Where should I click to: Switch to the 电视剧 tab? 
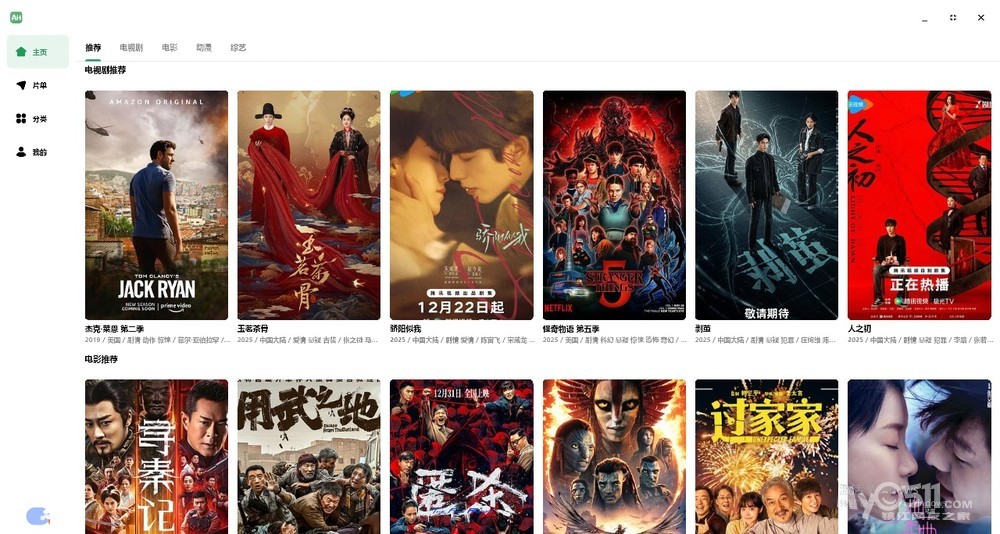tap(131, 48)
